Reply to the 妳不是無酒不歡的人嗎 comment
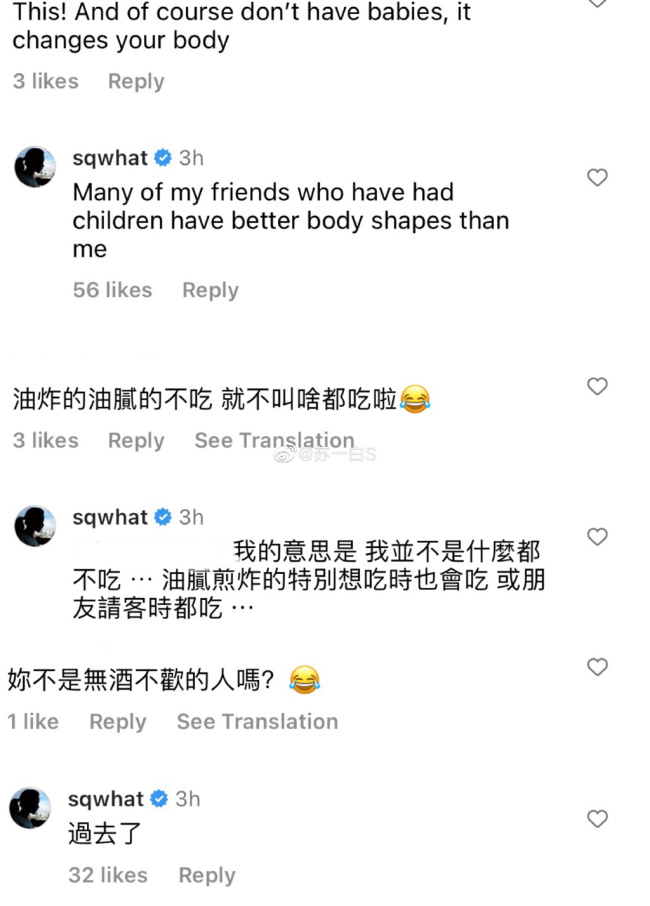 coord(118,722)
